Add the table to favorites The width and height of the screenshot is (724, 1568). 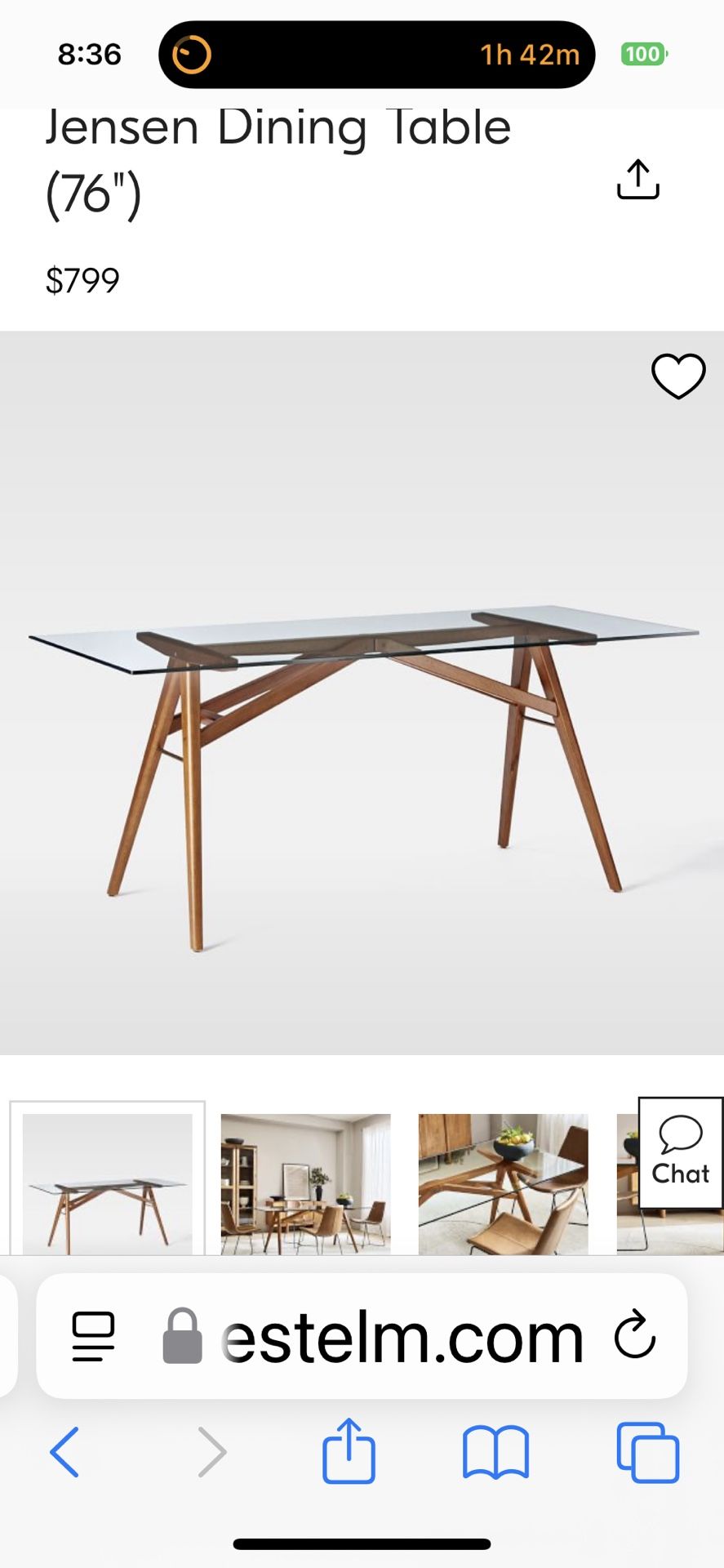677,376
